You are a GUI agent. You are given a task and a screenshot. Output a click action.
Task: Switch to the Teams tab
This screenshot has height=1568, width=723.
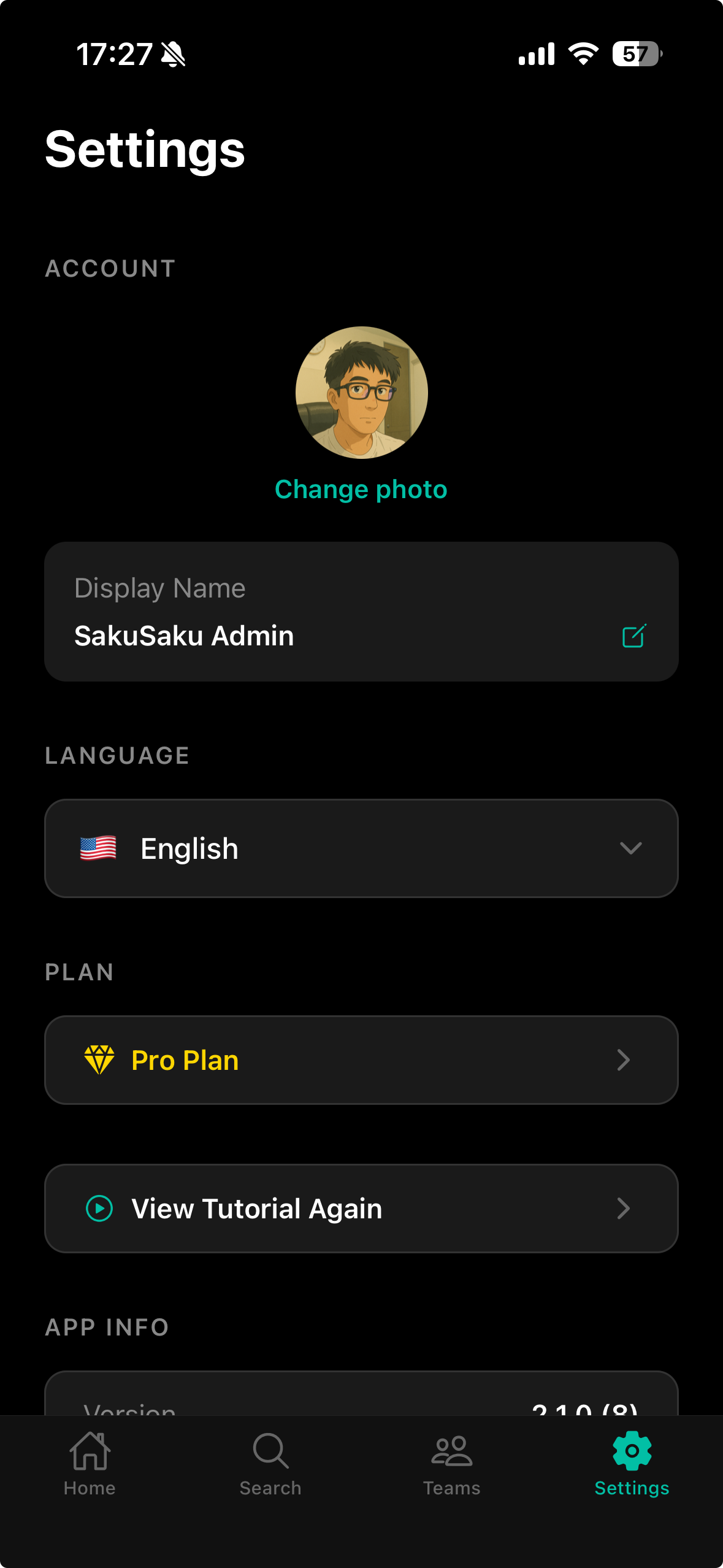[x=451, y=1464]
